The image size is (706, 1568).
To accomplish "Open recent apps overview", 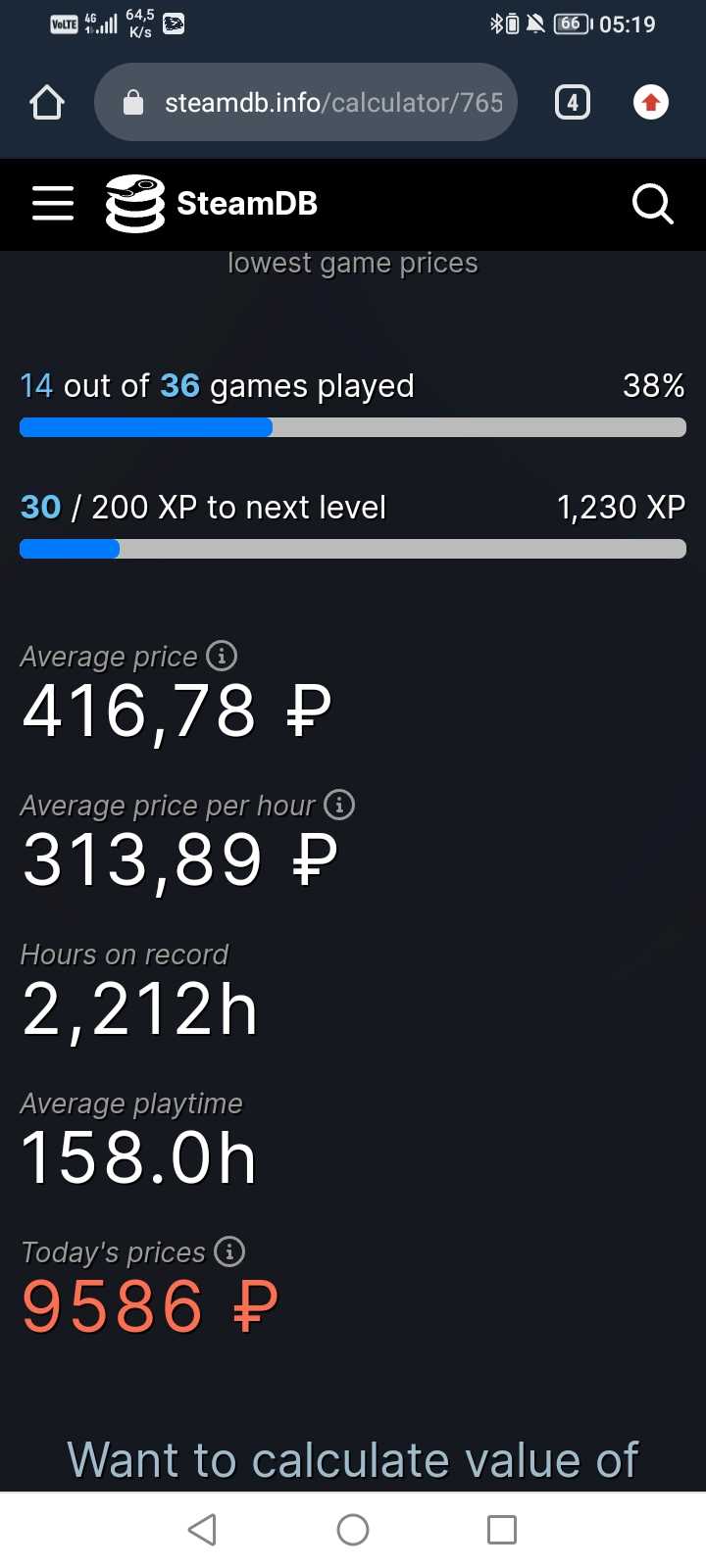I will (x=502, y=1530).
